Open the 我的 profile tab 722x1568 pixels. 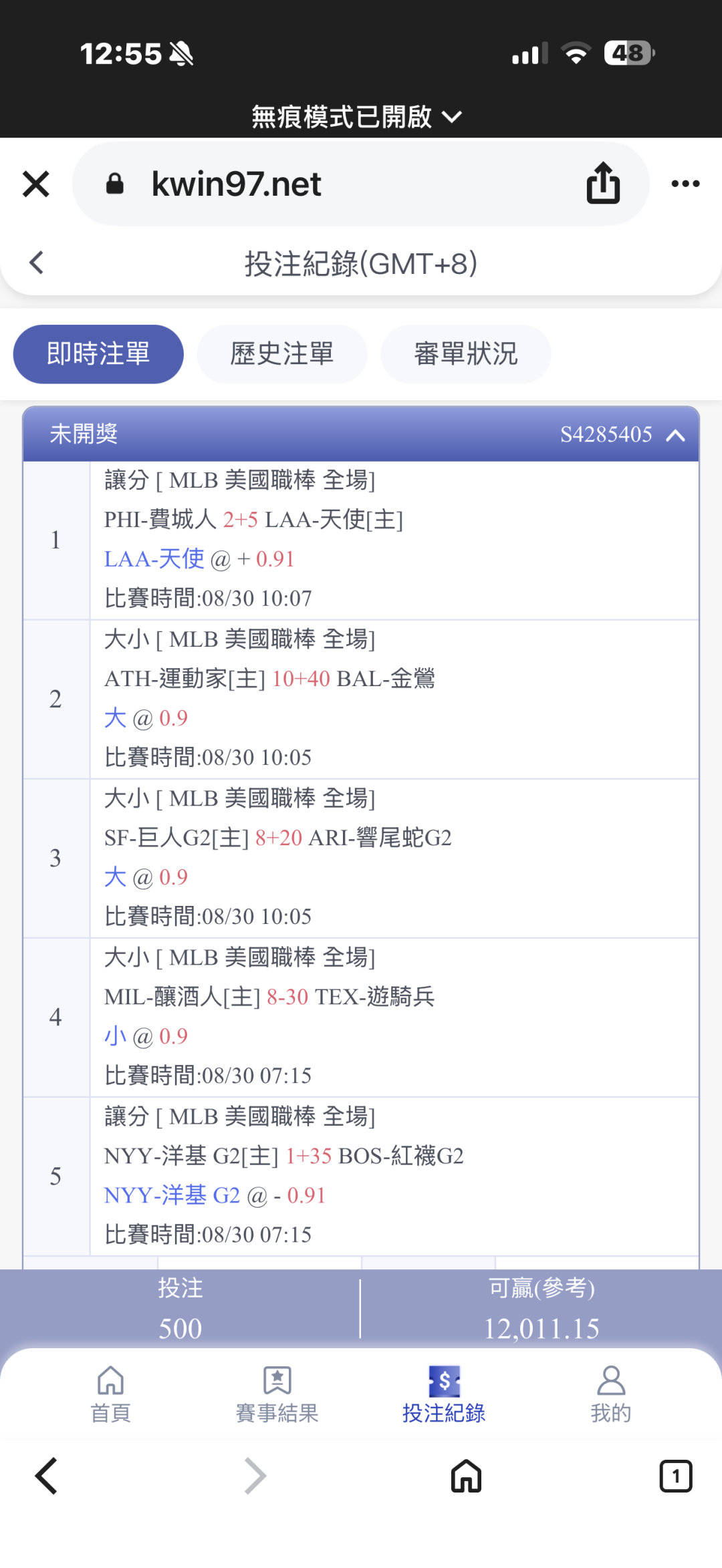[610, 1394]
